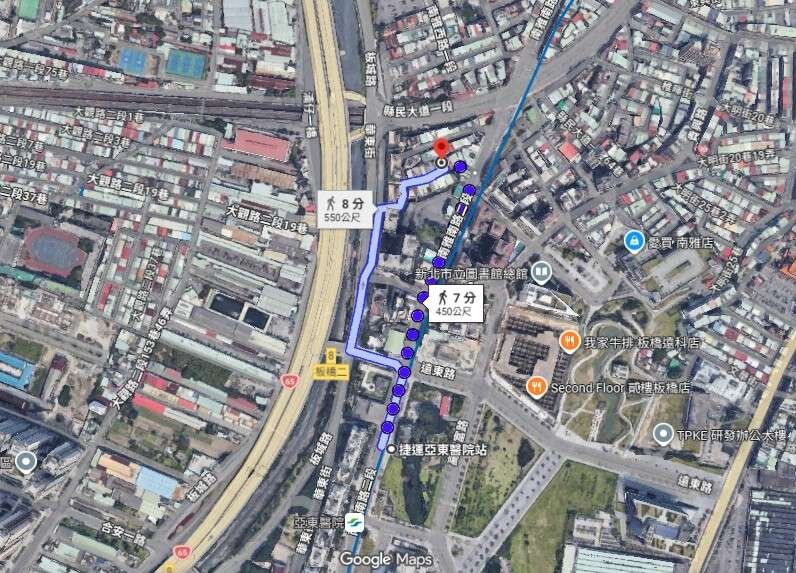796x573 pixels.
Task: Select the 8 分 550 公尺 walking route
Action: tap(342, 209)
